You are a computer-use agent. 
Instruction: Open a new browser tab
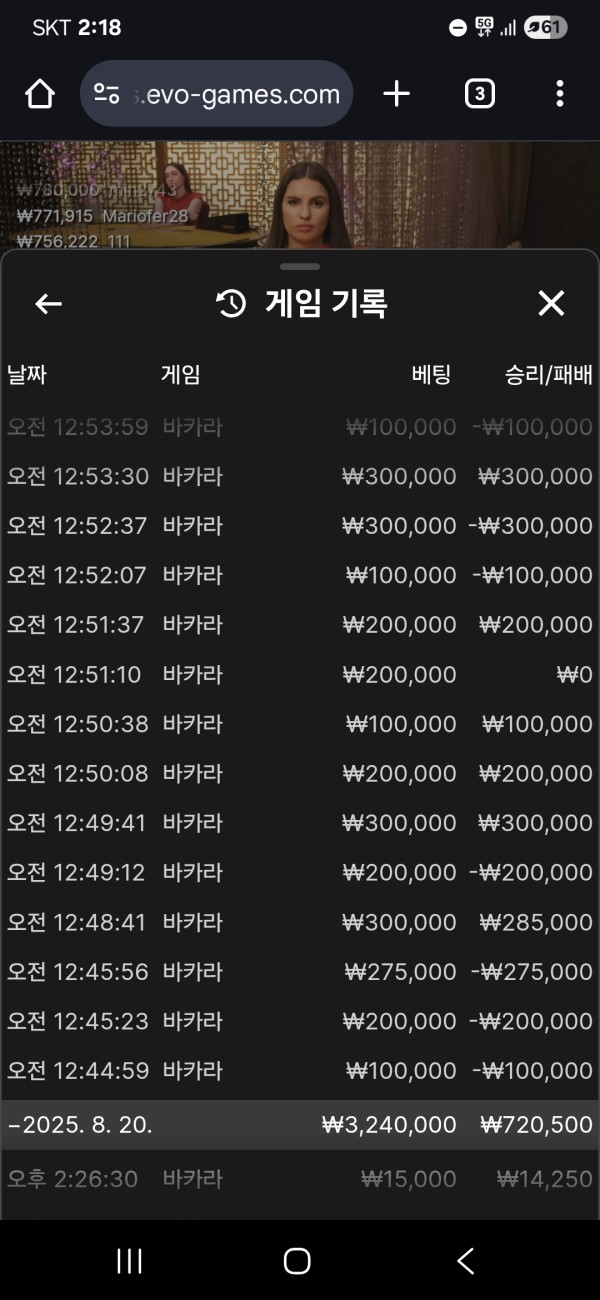tap(397, 94)
